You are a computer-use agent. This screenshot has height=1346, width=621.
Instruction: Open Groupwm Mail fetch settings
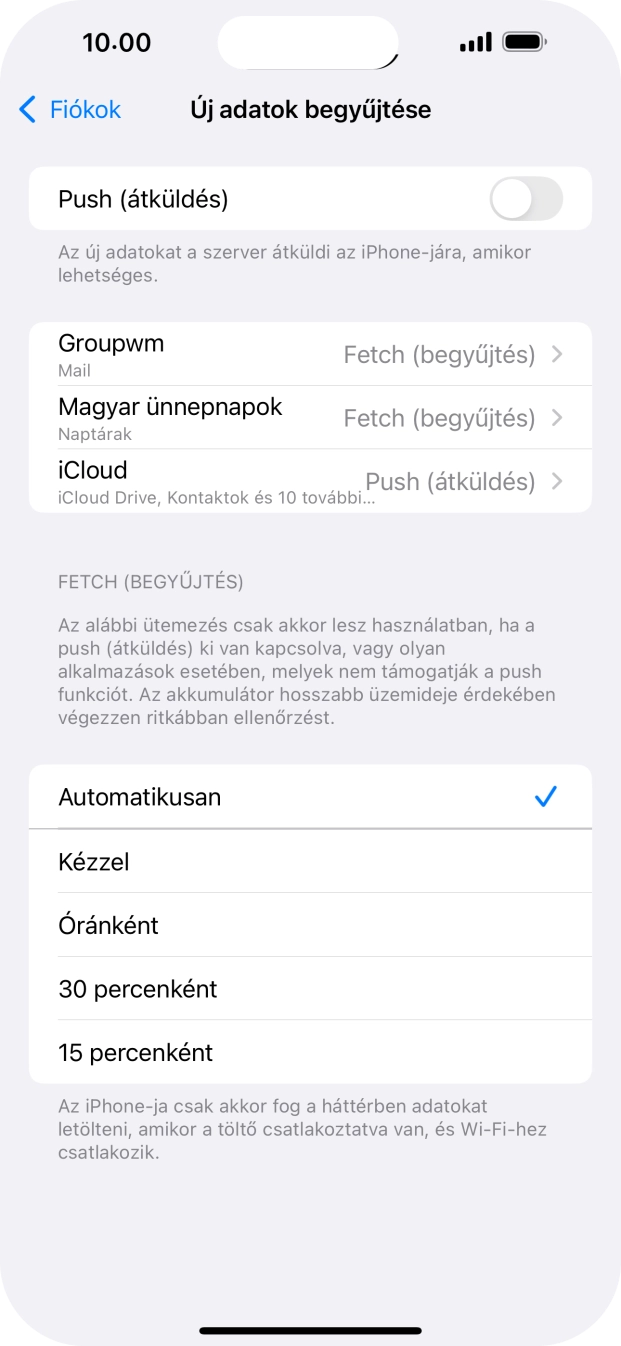pyautogui.click(x=310, y=354)
